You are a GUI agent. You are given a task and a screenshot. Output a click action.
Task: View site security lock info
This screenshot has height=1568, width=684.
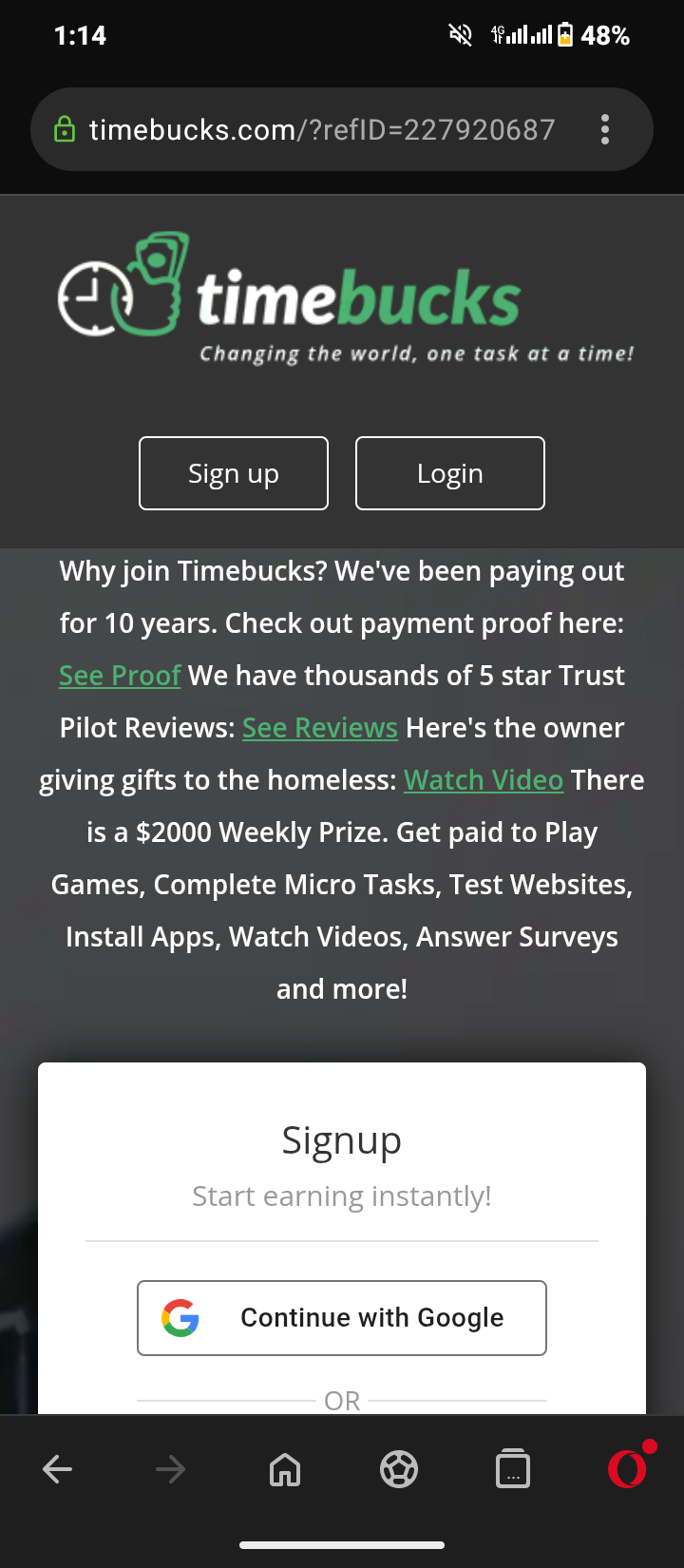pyautogui.click(x=65, y=129)
